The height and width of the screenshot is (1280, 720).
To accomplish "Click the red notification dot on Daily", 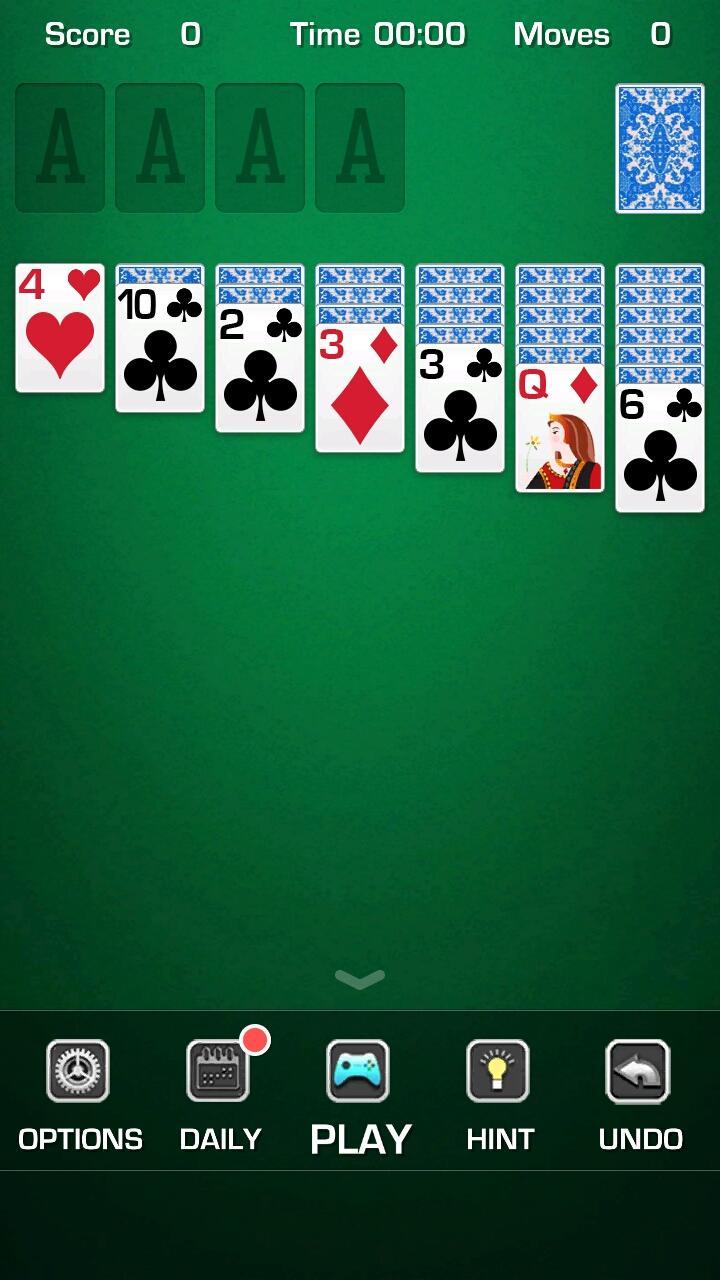I will [x=256, y=1041].
